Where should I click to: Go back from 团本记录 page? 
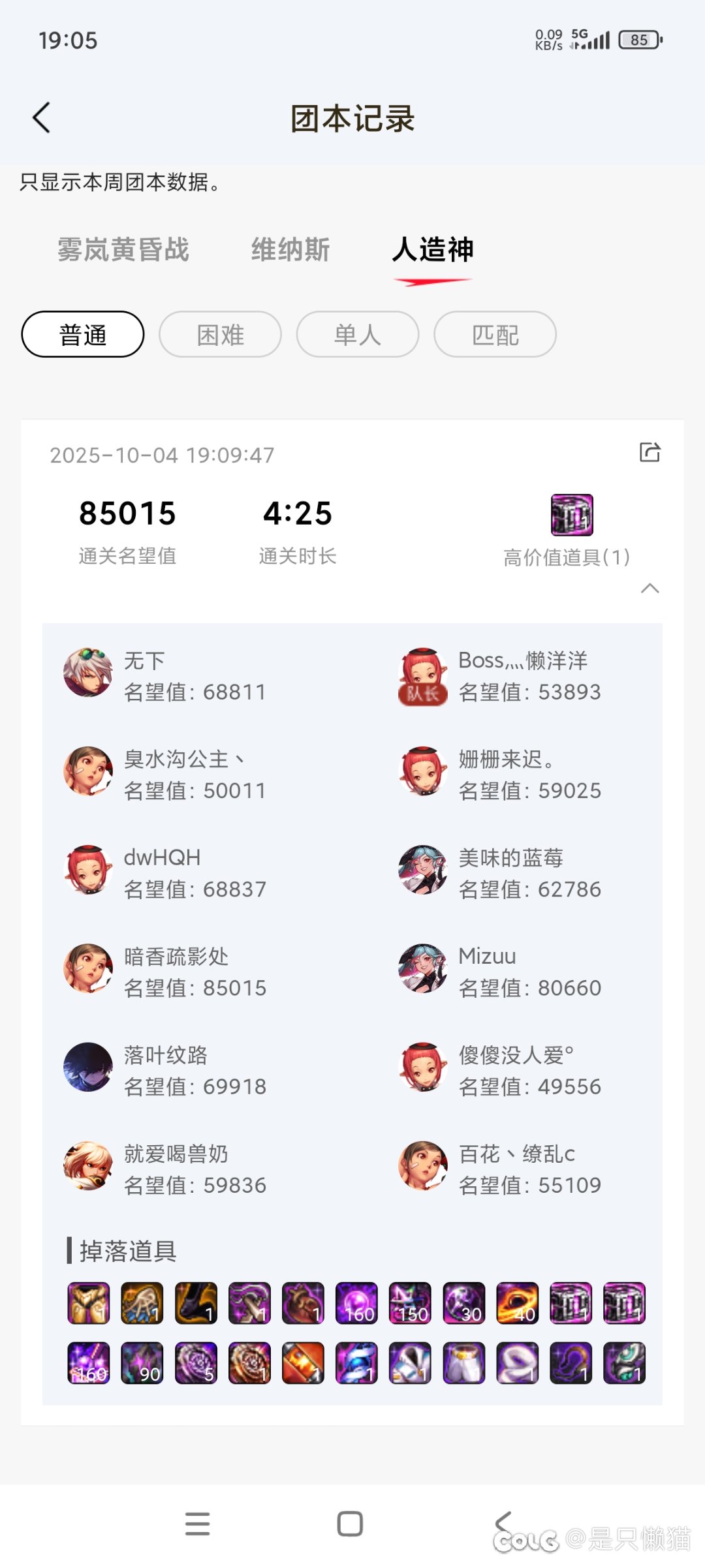pos(42,118)
